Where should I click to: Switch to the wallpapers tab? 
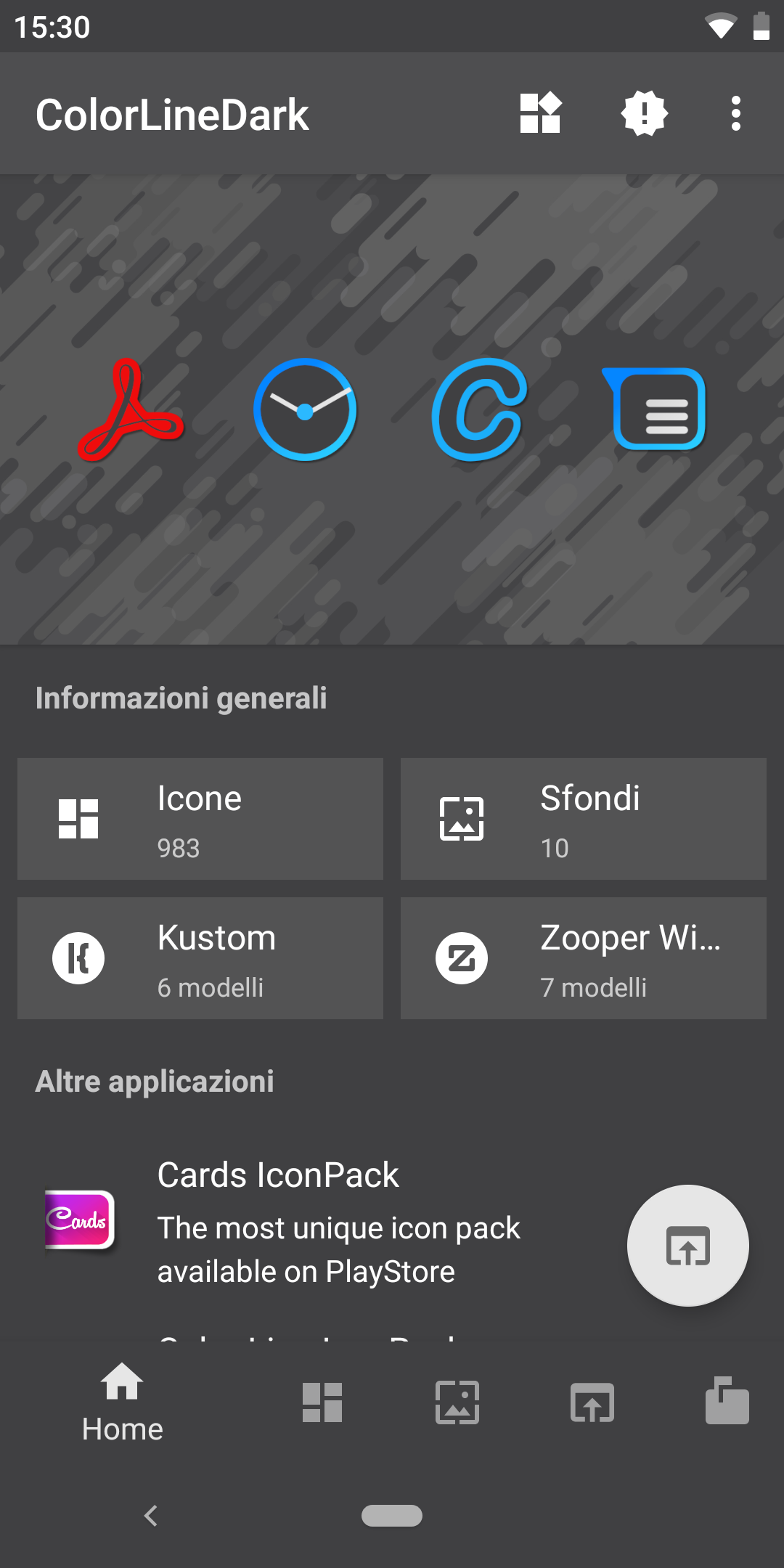(457, 1402)
